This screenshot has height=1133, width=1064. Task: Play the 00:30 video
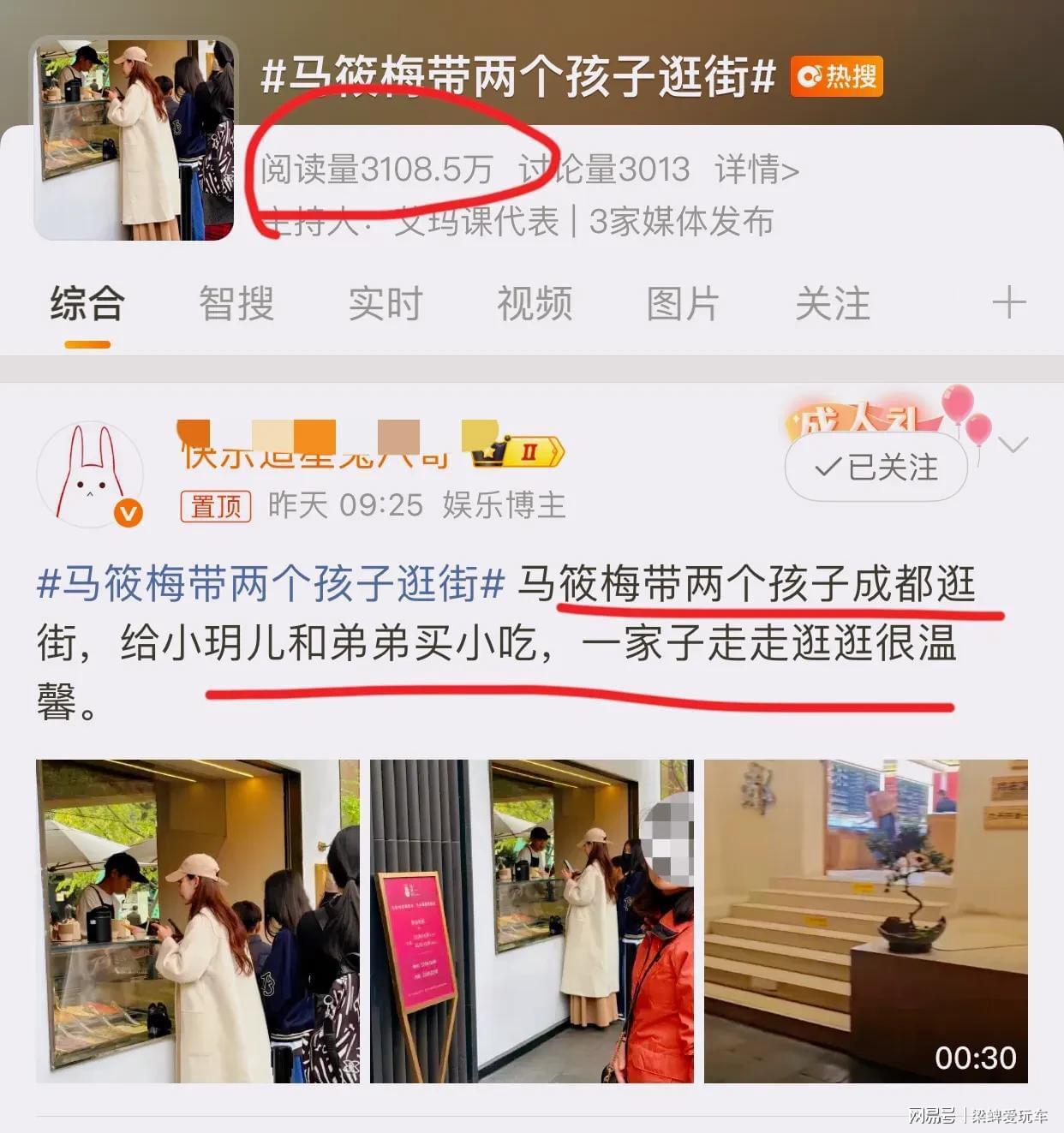tap(865, 921)
